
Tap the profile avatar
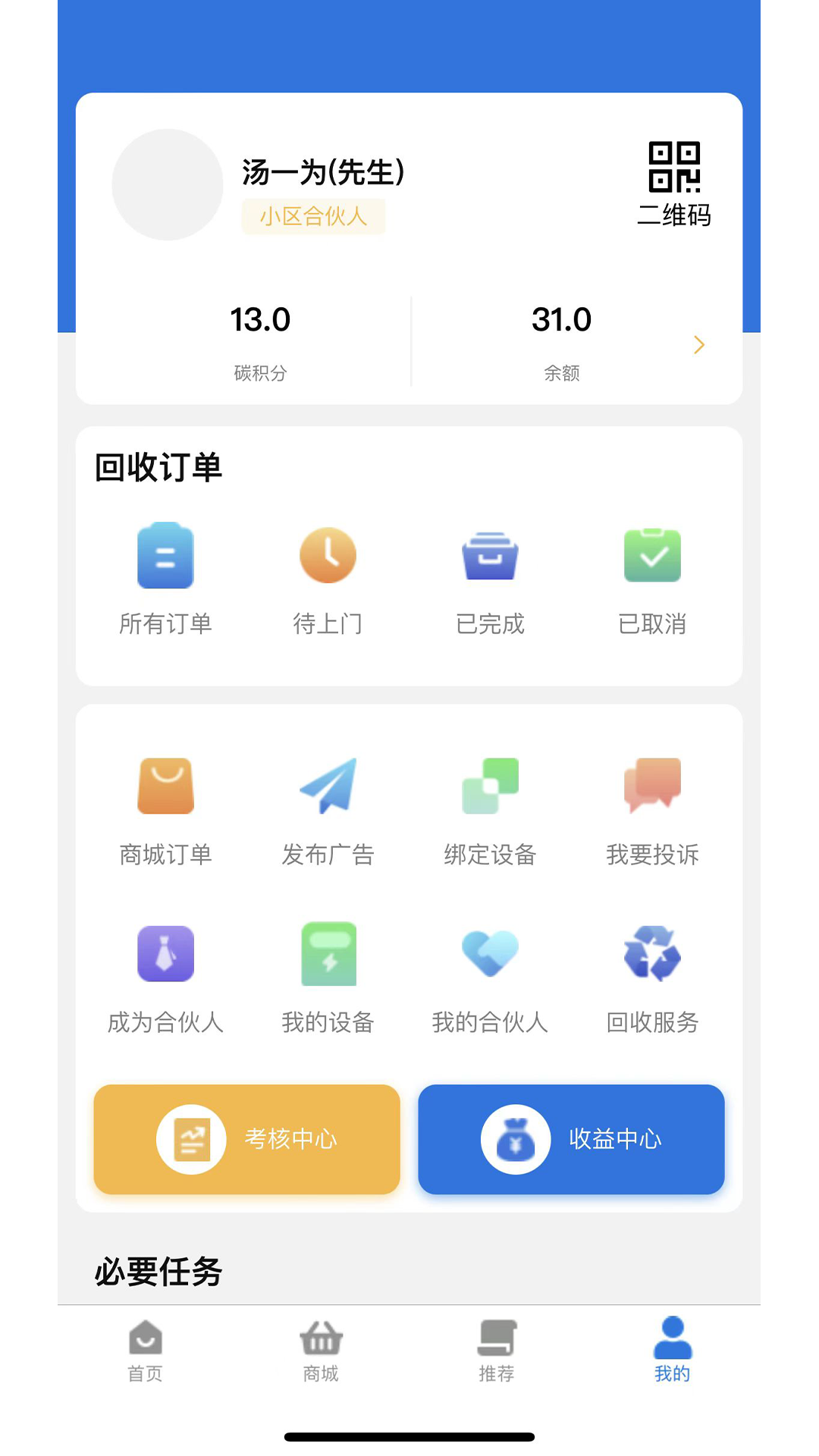click(168, 185)
